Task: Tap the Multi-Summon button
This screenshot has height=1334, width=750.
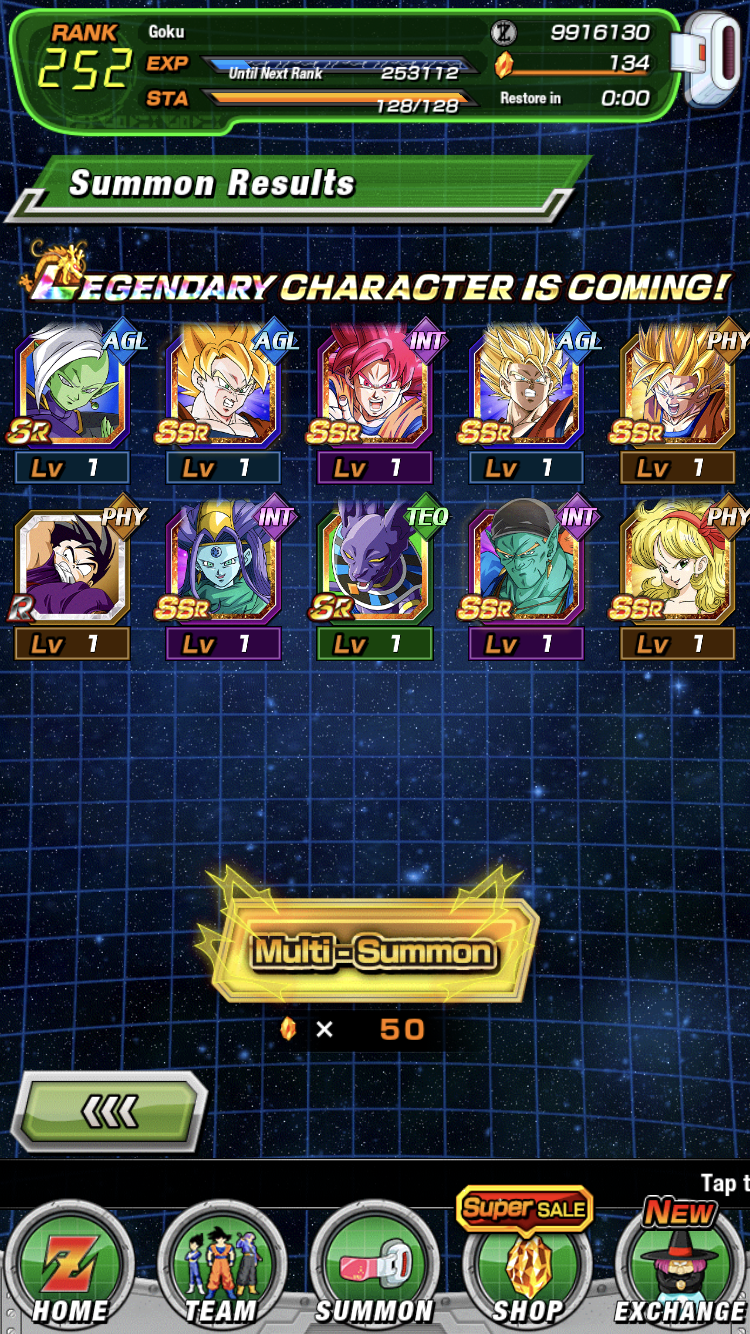Action: pyautogui.click(x=373, y=950)
